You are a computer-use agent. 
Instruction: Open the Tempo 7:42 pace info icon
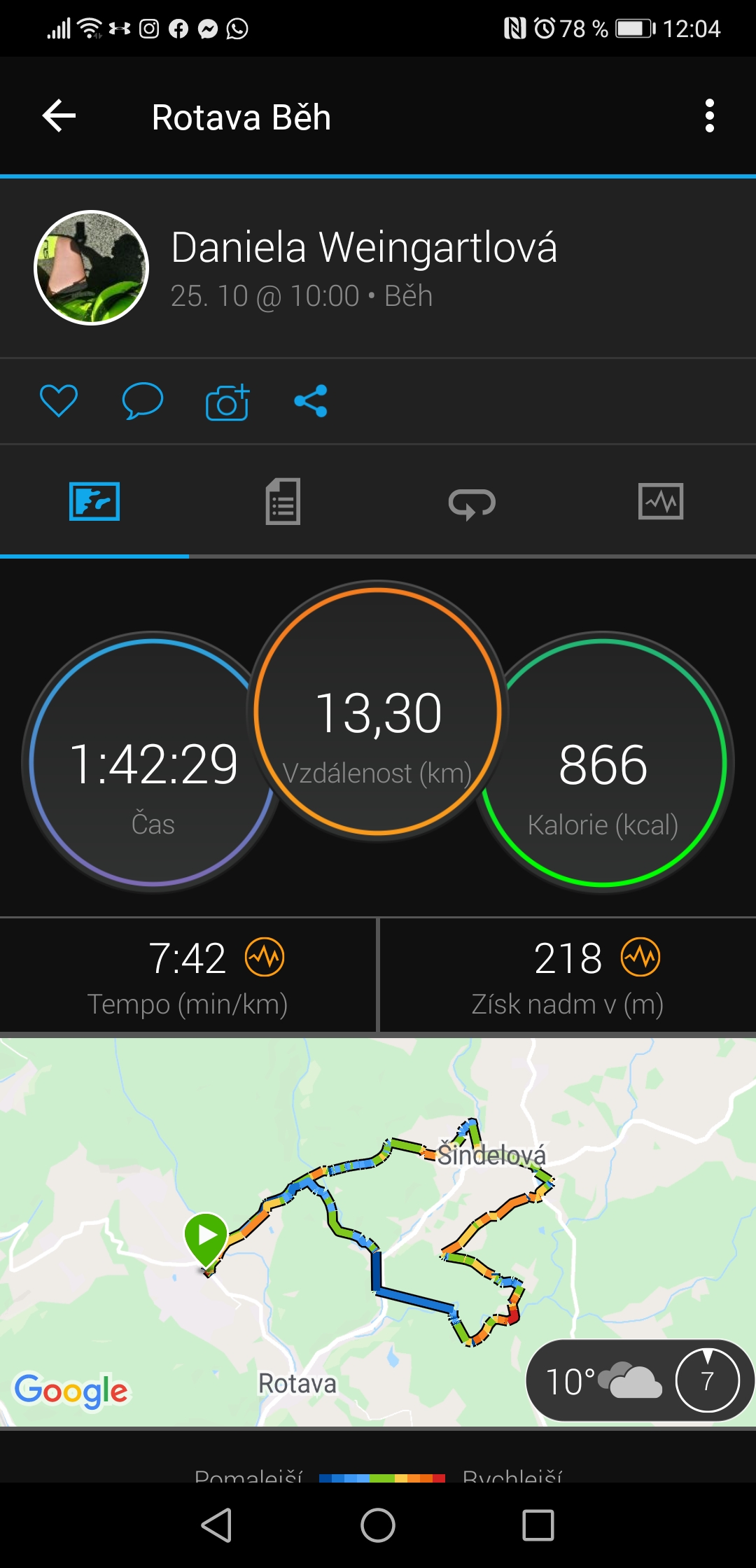tap(265, 957)
